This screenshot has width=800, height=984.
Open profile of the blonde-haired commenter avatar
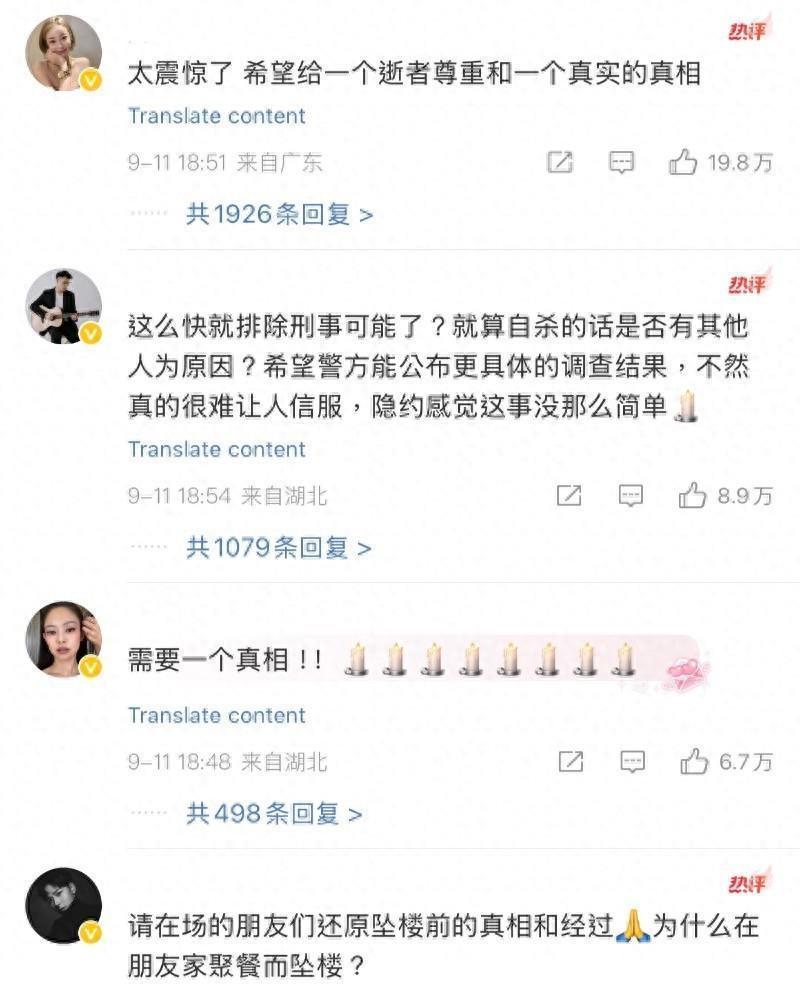63,53
